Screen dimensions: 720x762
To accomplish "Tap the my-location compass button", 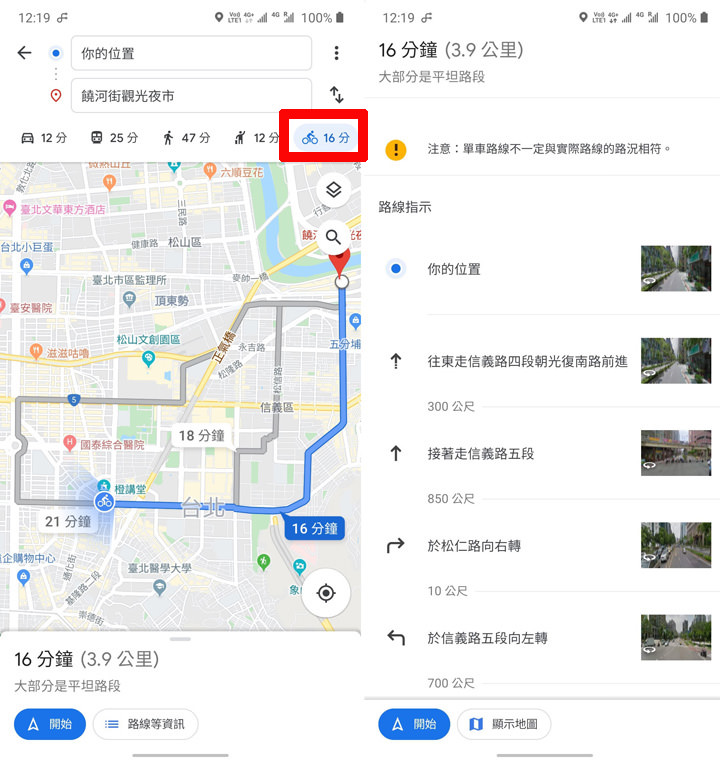I will pyautogui.click(x=327, y=593).
